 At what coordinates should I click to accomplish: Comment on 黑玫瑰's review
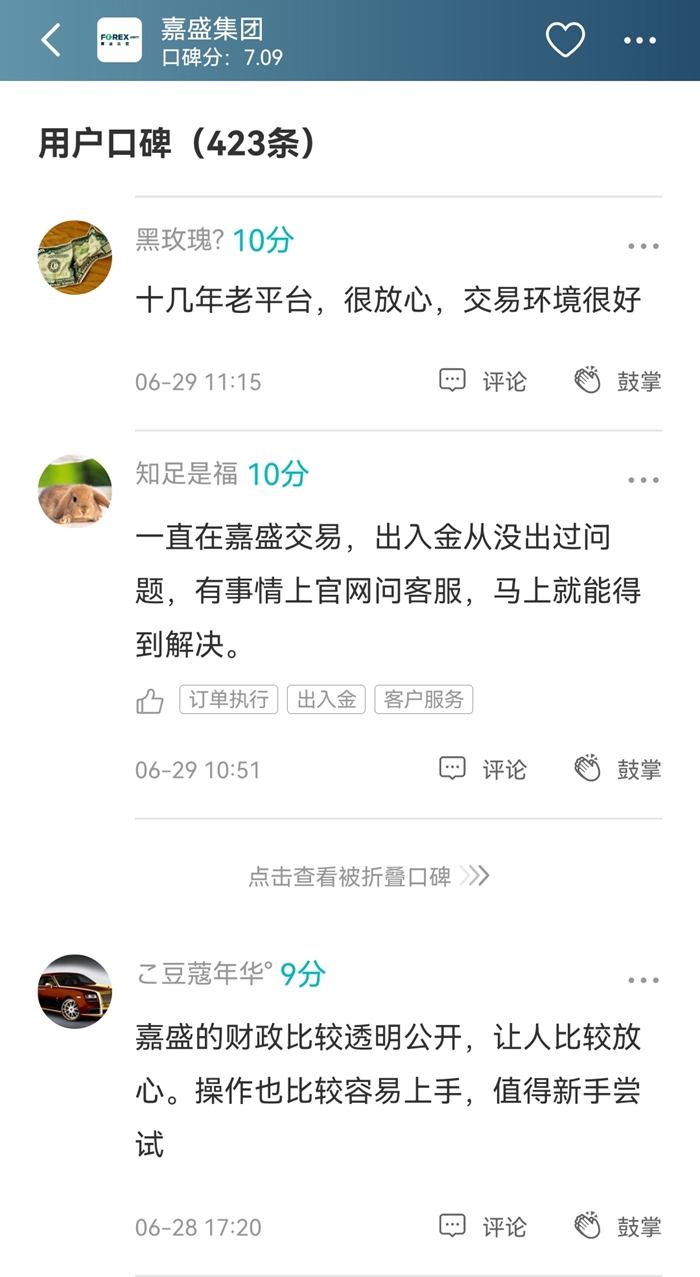click(x=483, y=381)
